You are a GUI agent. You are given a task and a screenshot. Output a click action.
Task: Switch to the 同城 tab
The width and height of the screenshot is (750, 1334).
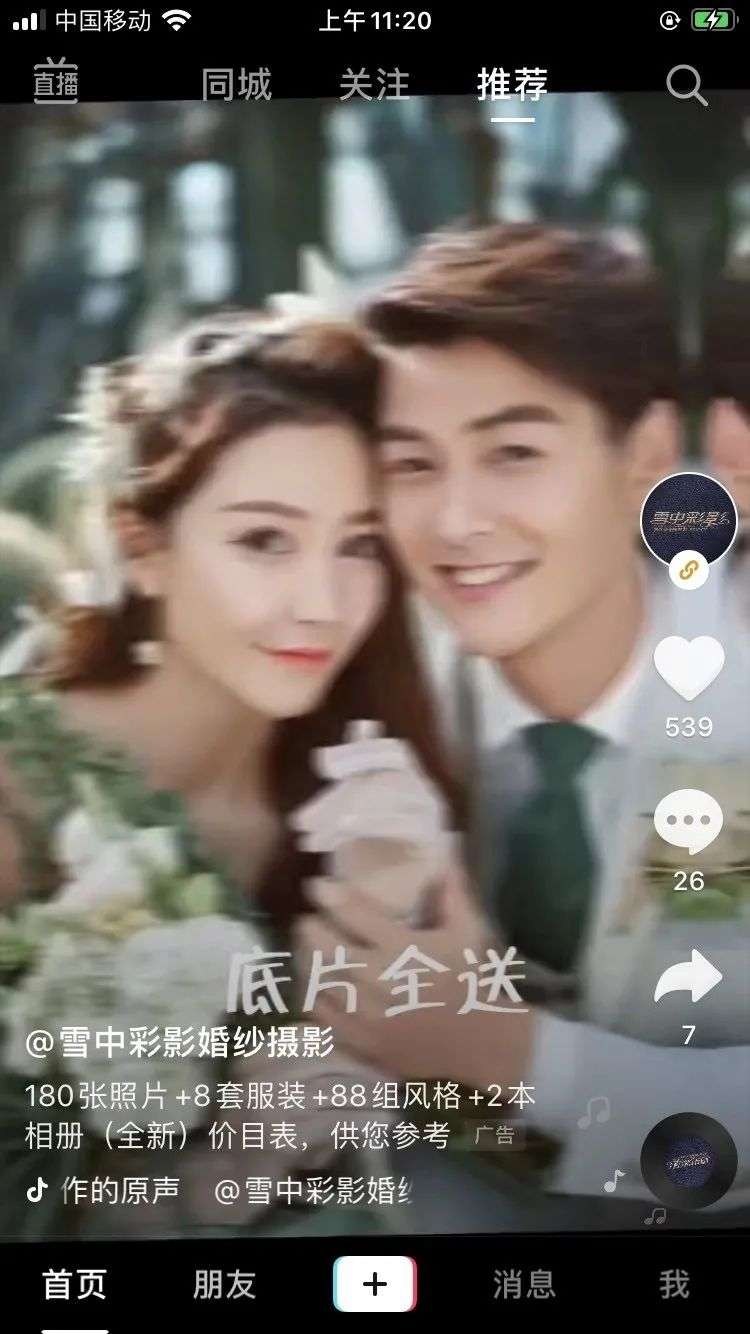click(x=236, y=86)
